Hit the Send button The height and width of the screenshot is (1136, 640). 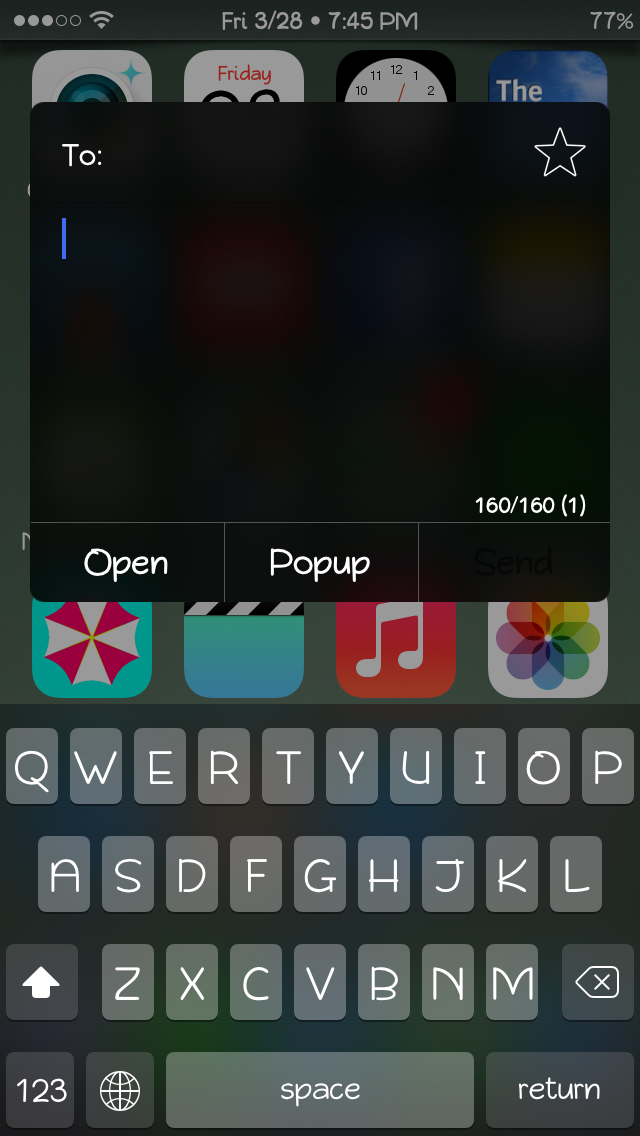click(514, 562)
